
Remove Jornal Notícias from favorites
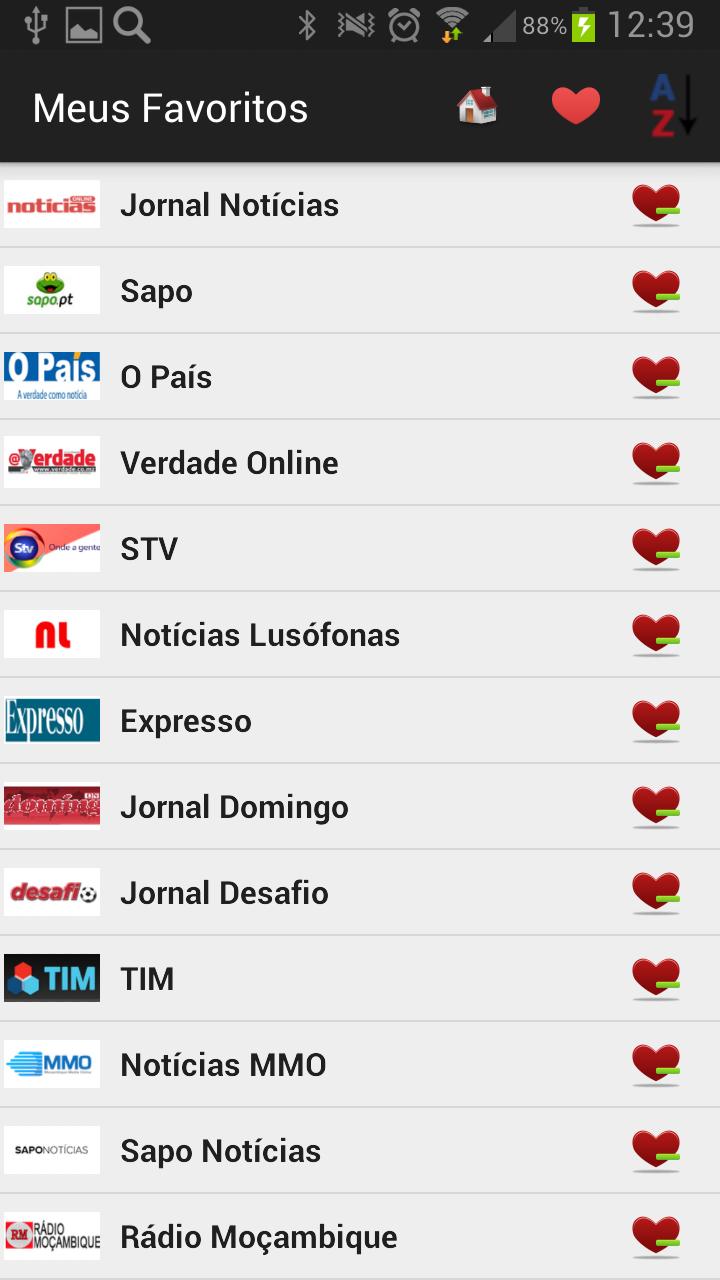tap(655, 204)
